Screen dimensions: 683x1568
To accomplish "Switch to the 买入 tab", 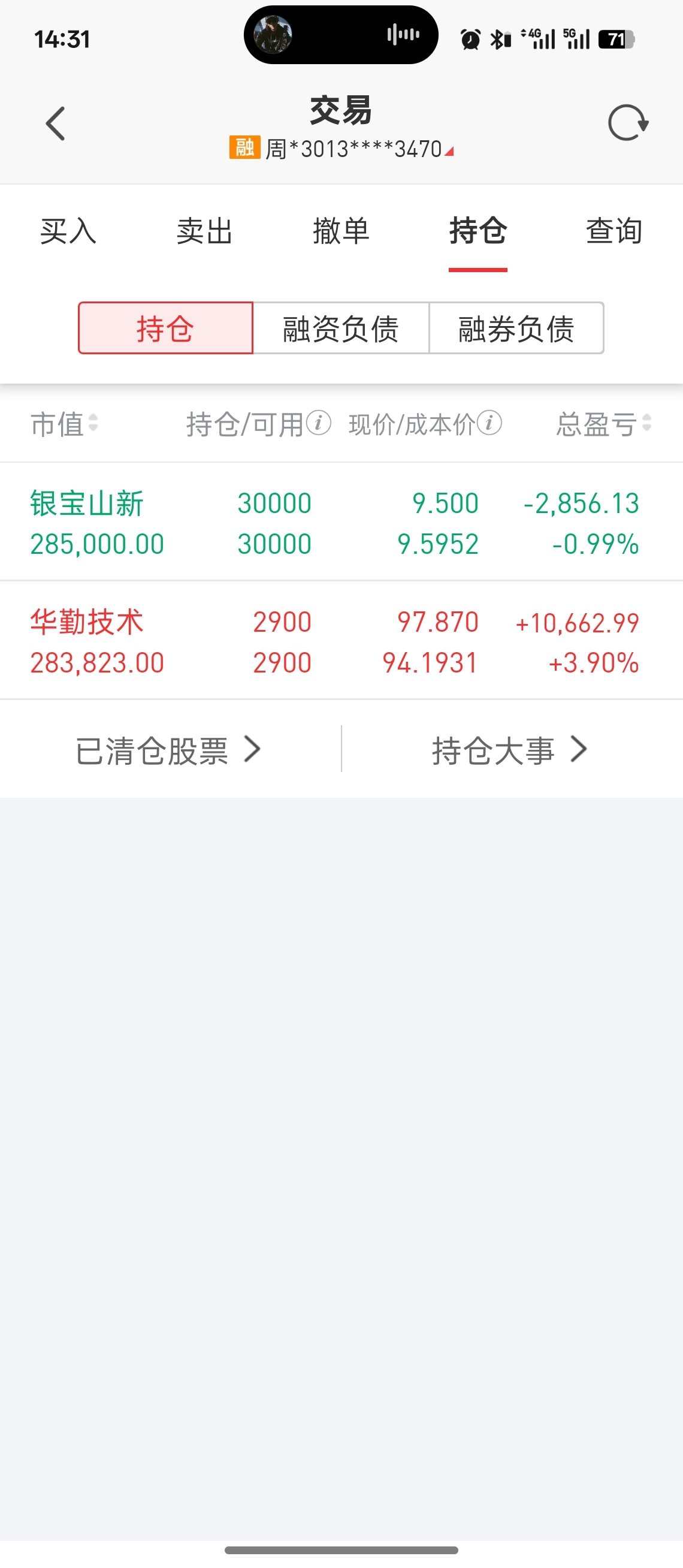I will [68, 231].
